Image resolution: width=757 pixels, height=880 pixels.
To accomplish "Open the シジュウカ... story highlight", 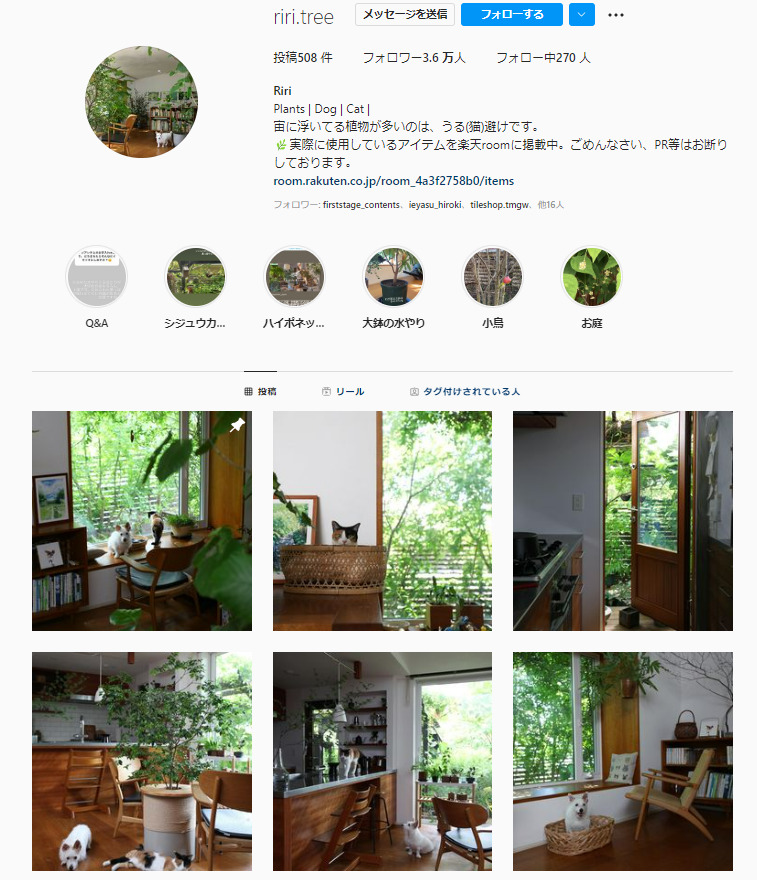I will (195, 277).
